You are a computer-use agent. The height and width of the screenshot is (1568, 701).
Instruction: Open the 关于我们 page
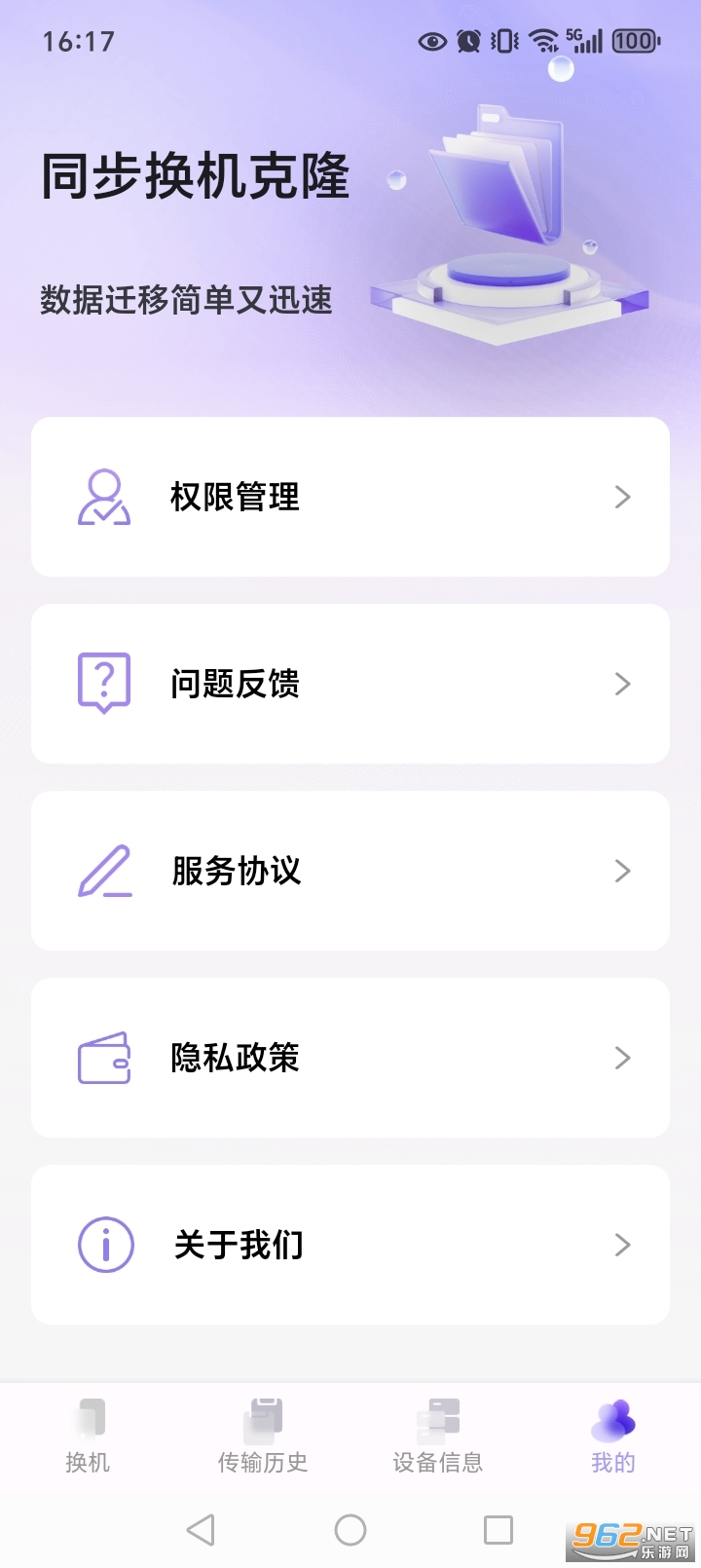pyautogui.click(x=350, y=1245)
